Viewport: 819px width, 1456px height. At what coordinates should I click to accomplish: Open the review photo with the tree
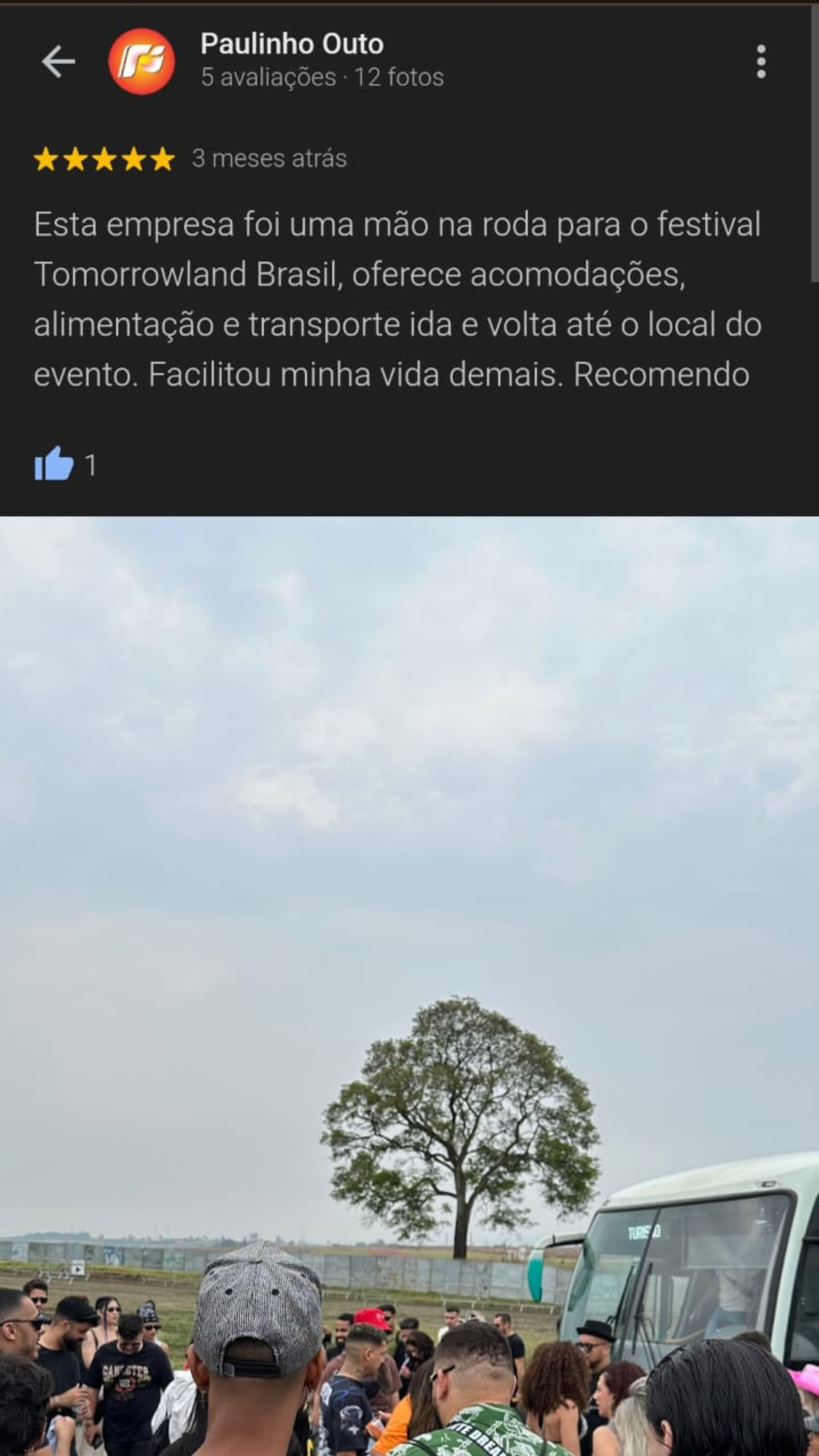(x=409, y=986)
